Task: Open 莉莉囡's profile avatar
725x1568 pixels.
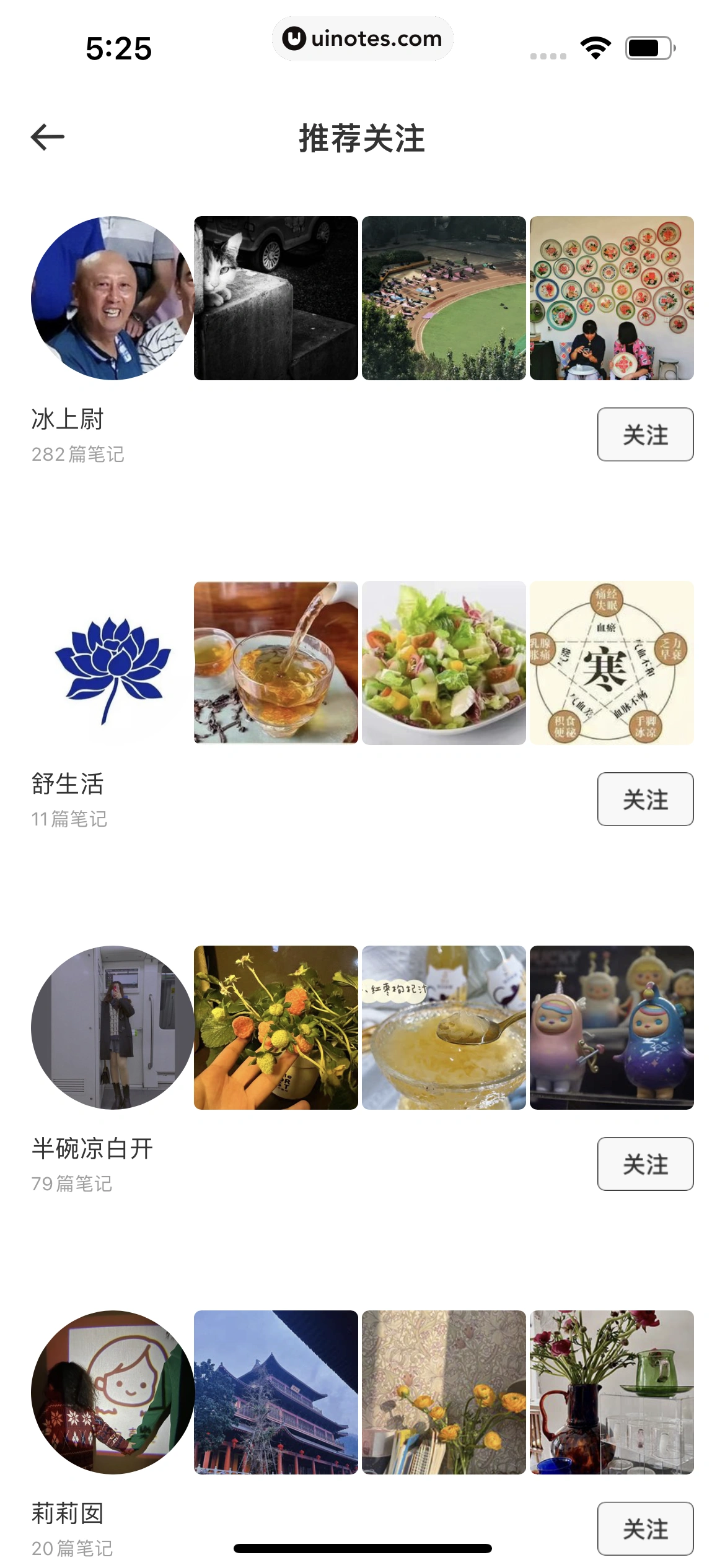Action: coord(112,1392)
